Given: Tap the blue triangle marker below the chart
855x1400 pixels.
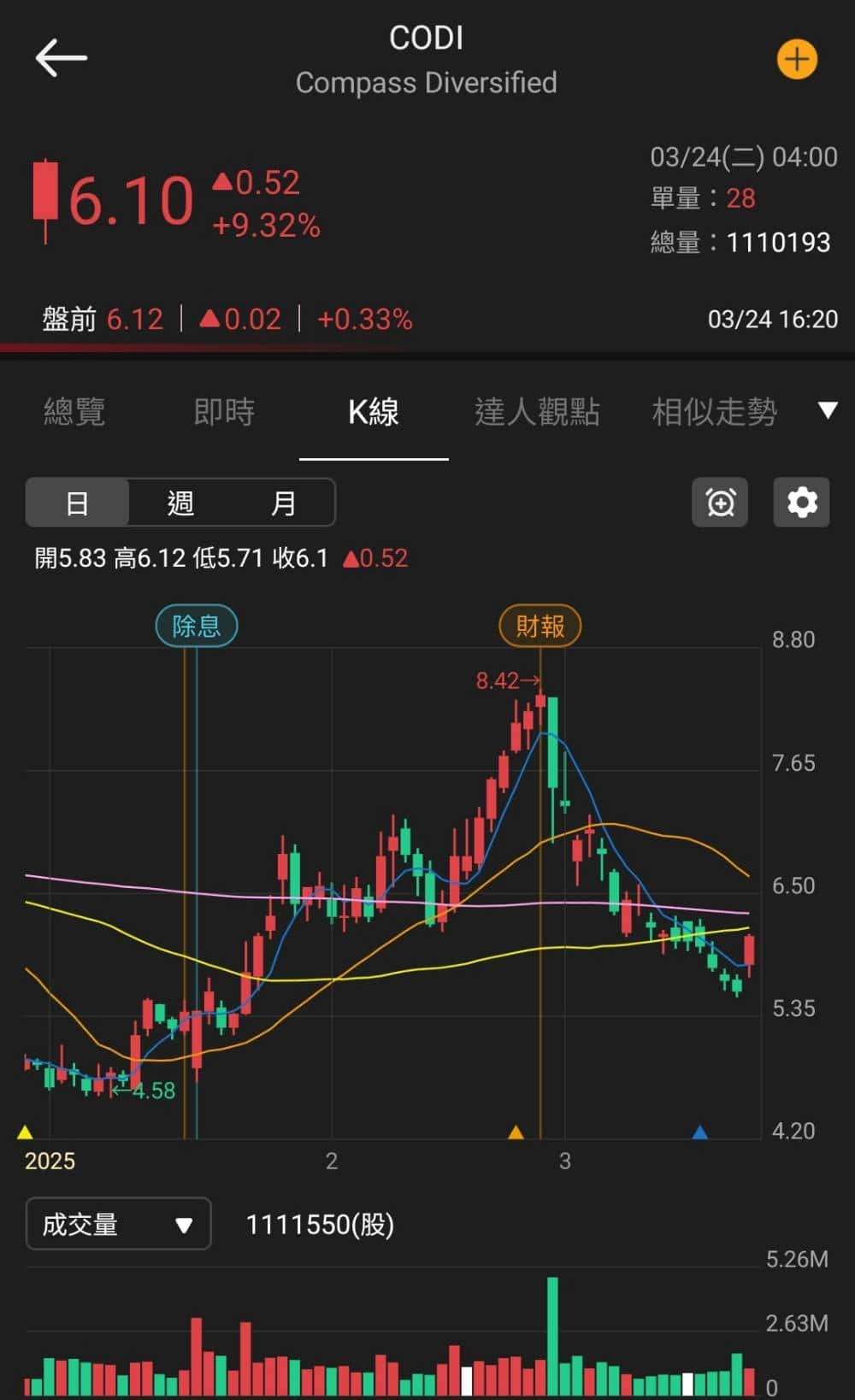Looking at the screenshot, I should point(699,1132).
